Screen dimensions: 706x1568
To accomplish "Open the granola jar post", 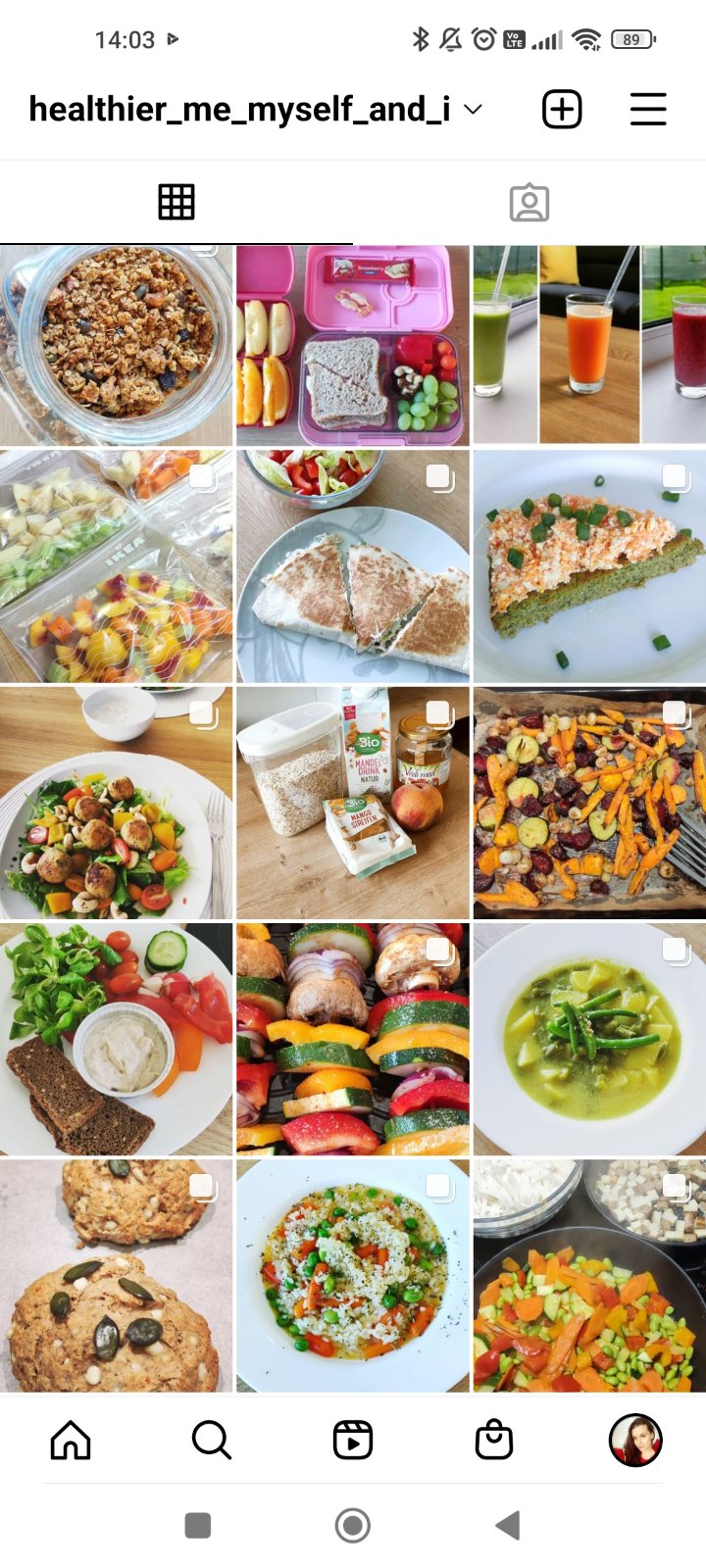I will click(x=116, y=345).
